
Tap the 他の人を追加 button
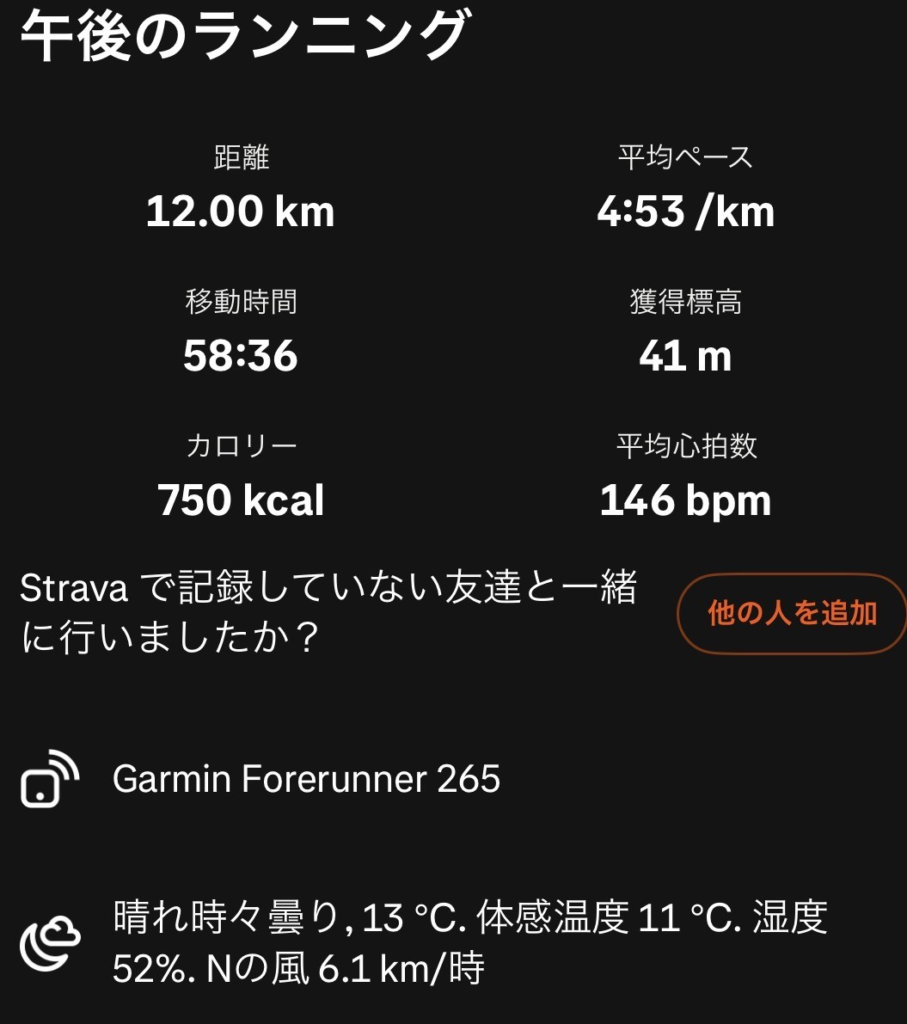pos(791,613)
